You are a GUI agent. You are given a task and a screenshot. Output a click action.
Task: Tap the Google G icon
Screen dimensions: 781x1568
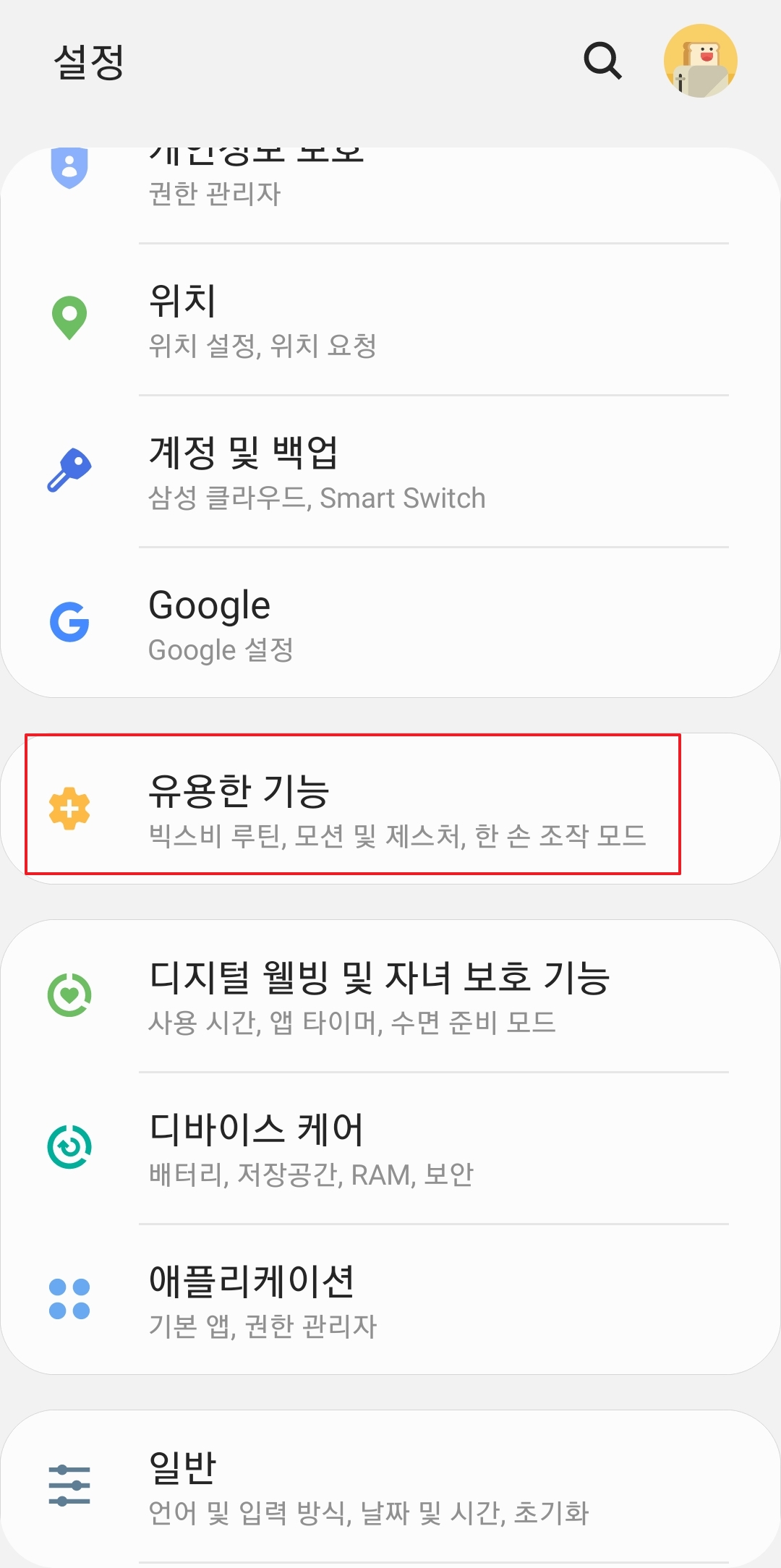(x=69, y=622)
